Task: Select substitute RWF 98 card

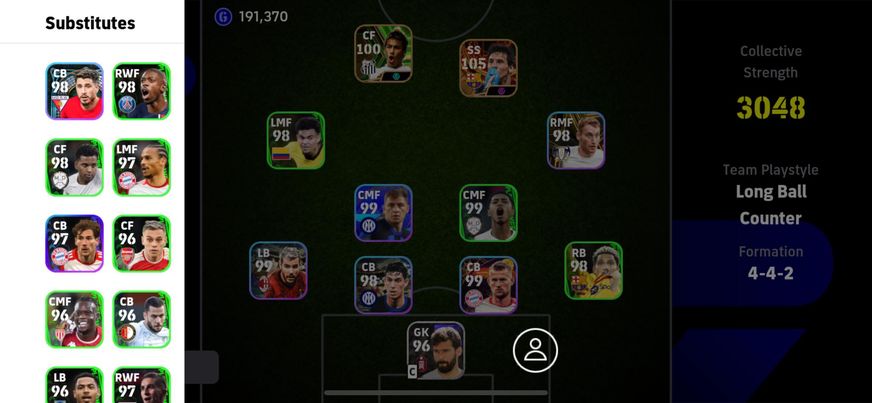Action: tap(141, 91)
